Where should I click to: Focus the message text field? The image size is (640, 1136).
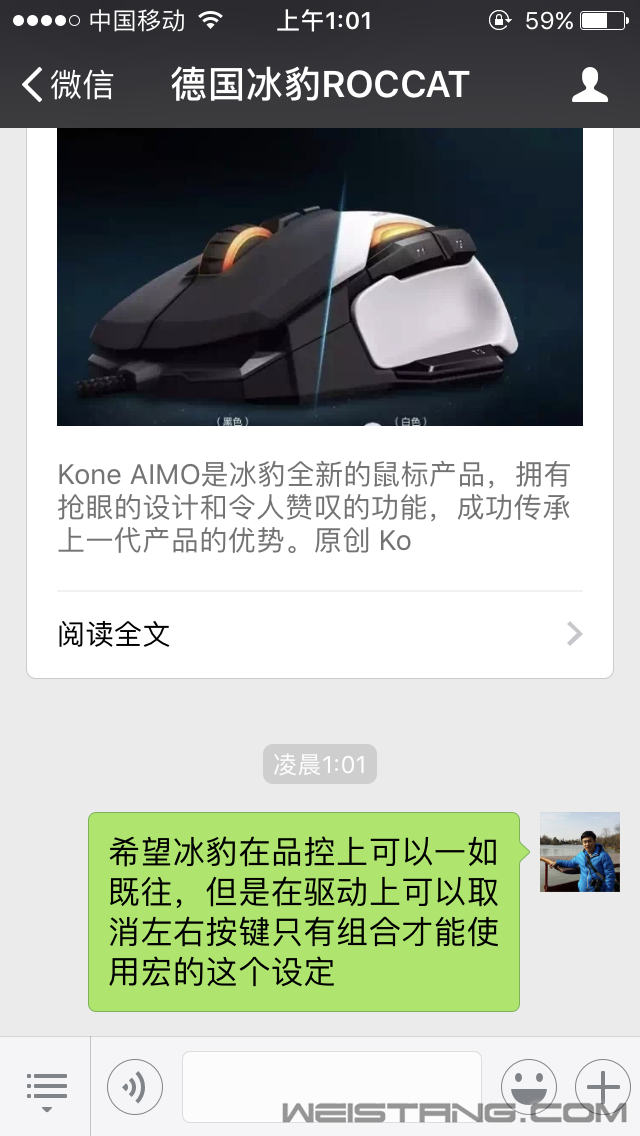click(x=331, y=1087)
